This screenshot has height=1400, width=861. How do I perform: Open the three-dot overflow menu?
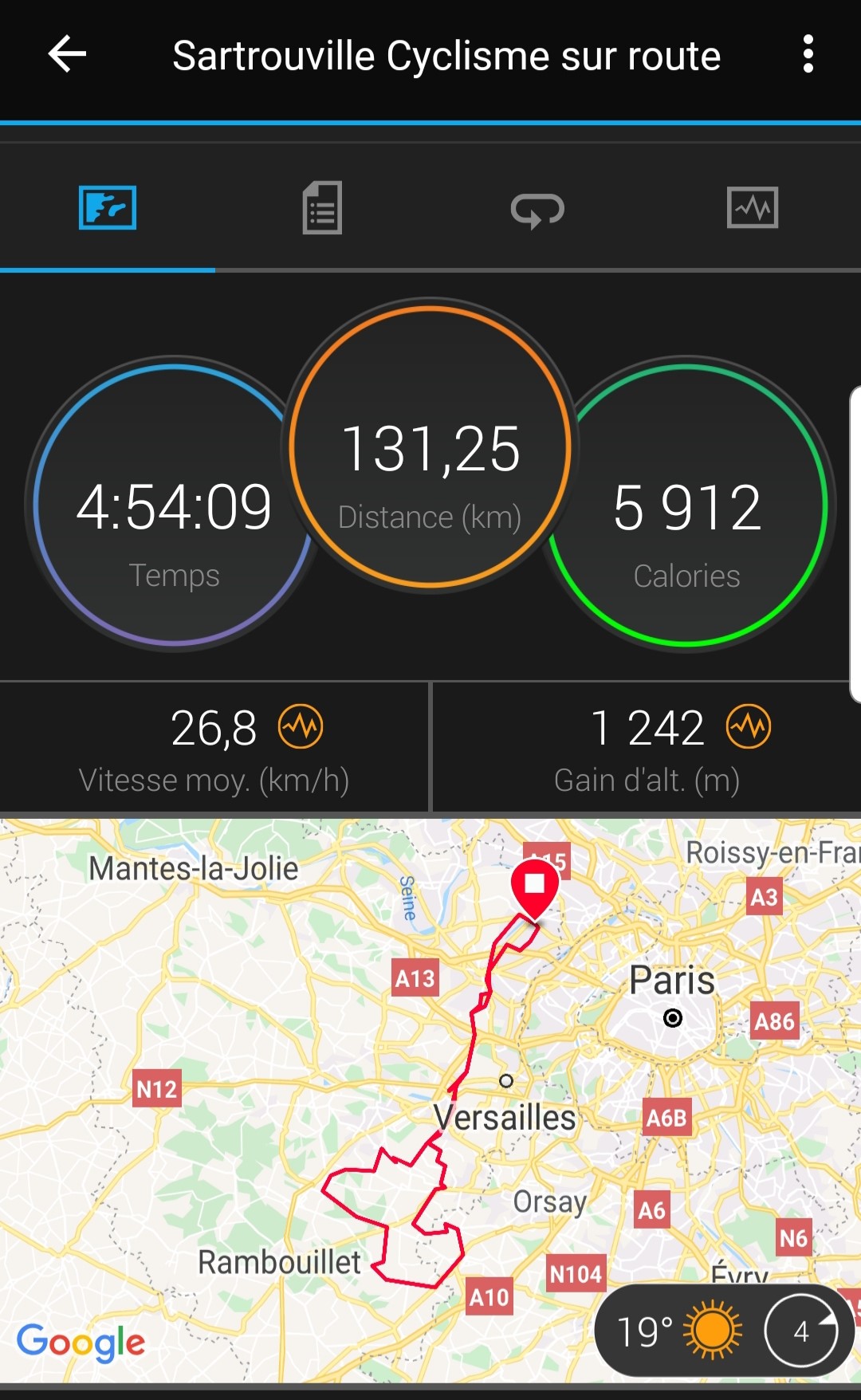coord(808,54)
